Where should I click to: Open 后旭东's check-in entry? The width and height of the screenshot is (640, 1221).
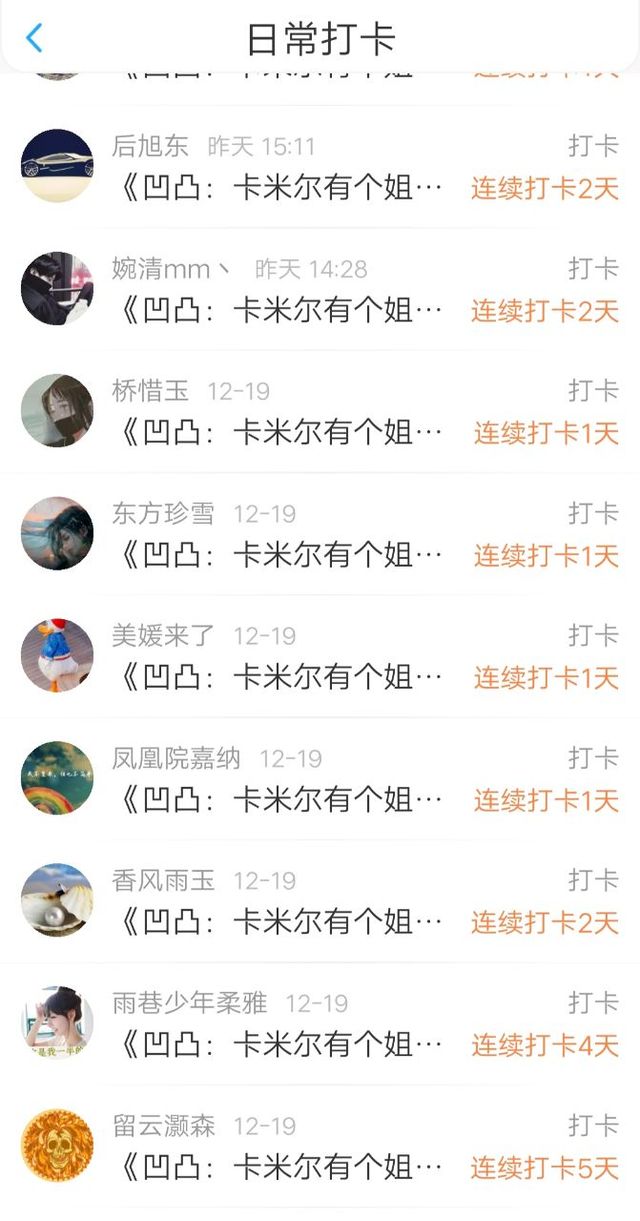click(x=320, y=166)
